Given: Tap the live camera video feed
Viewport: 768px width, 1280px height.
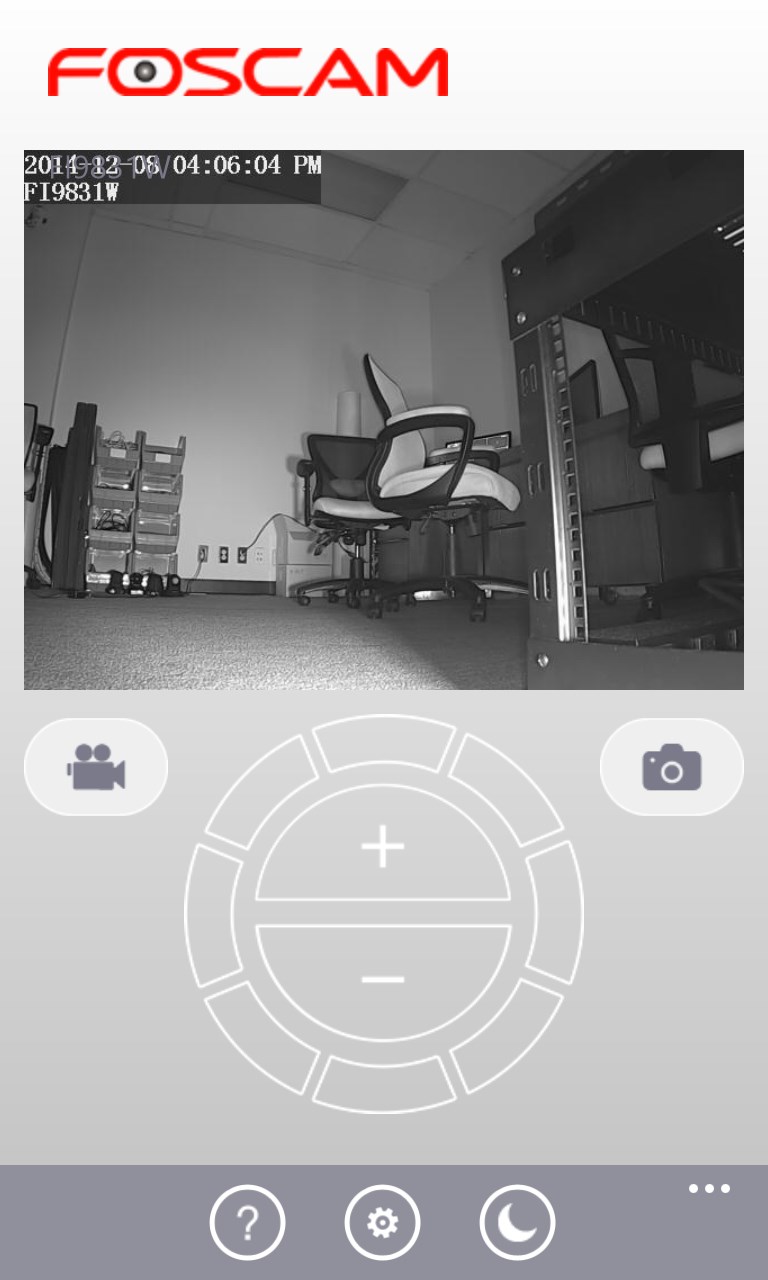Looking at the screenshot, I should pyautogui.click(x=383, y=420).
